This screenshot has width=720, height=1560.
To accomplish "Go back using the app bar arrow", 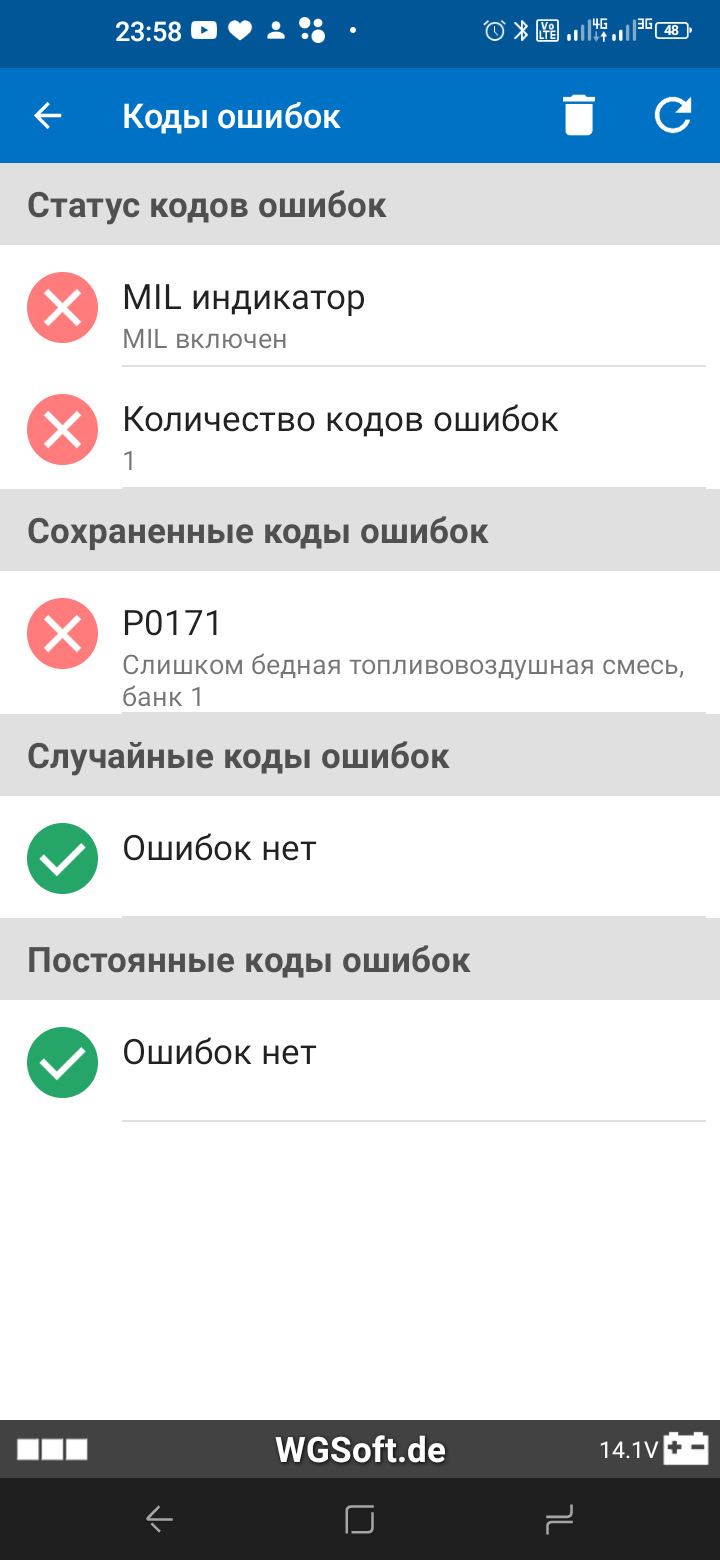I will (48, 116).
